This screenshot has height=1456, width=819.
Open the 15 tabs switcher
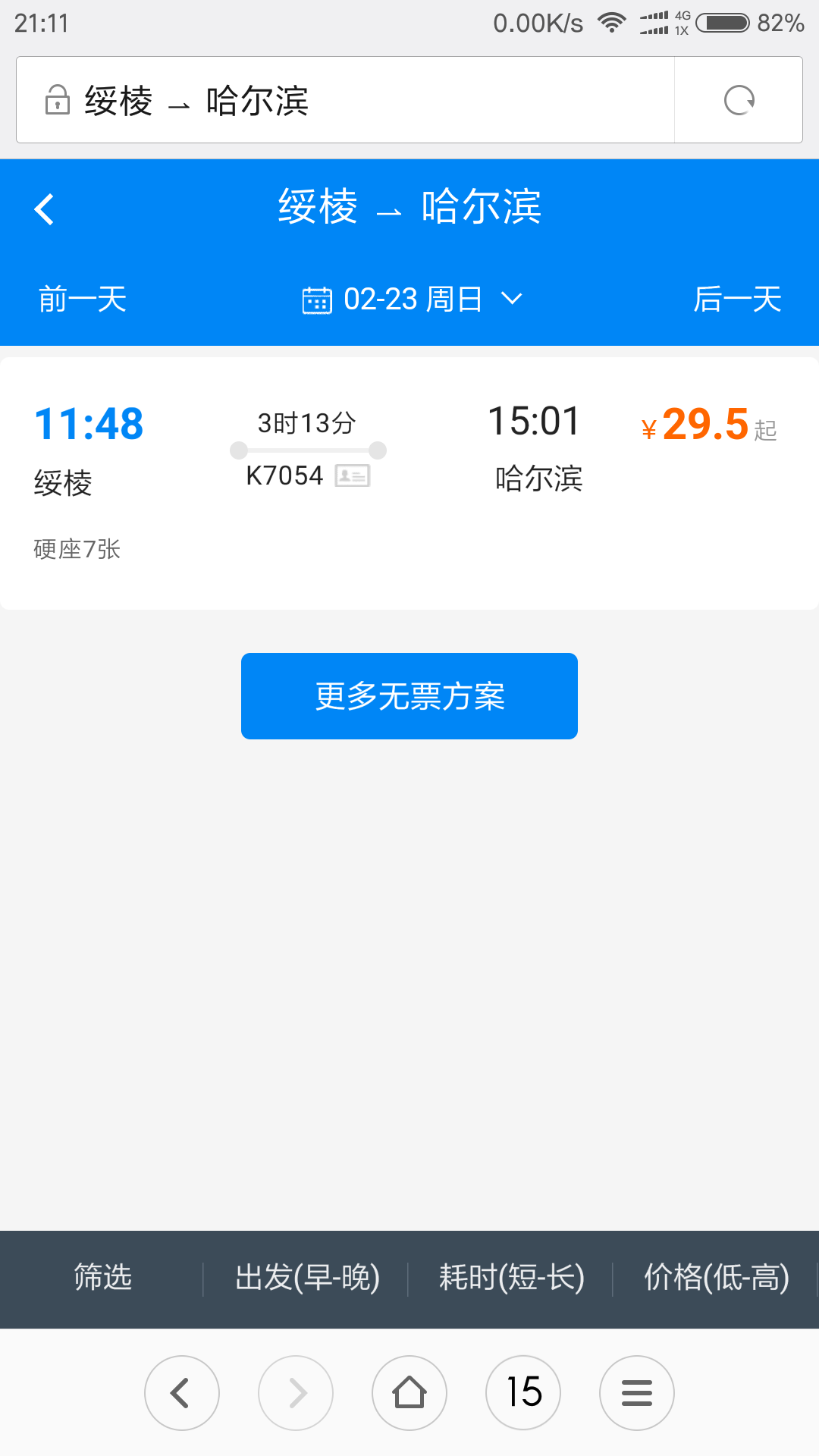(523, 1393)
